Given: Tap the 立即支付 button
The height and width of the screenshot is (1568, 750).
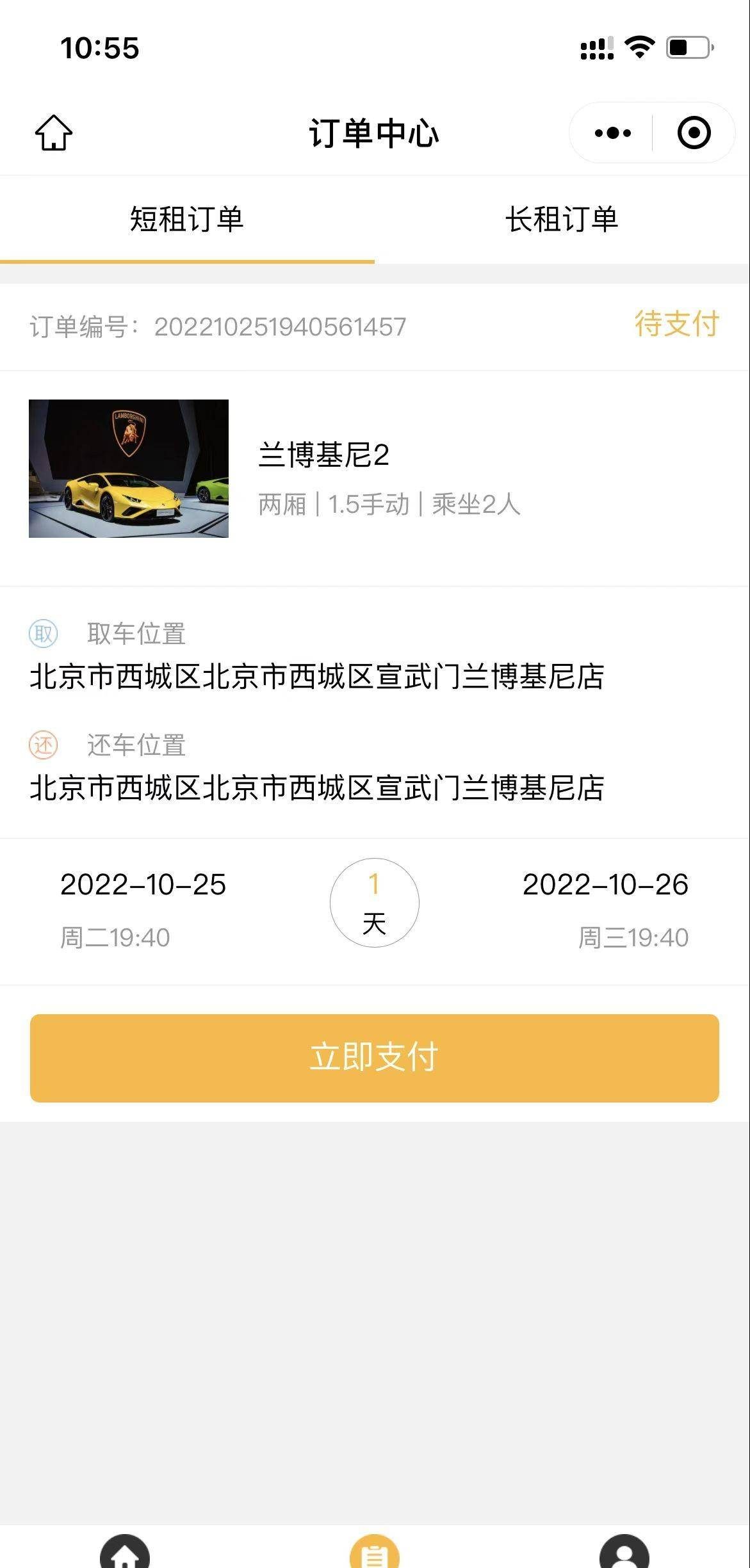Looking at the screenshot, I should (x=375, y=1058).
